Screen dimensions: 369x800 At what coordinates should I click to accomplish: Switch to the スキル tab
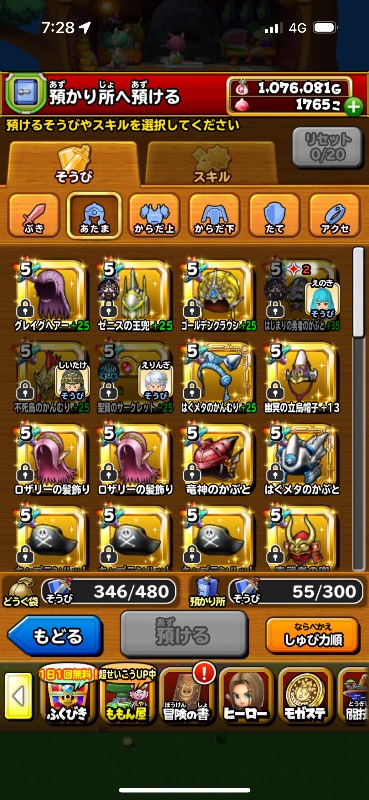[211, 163]
